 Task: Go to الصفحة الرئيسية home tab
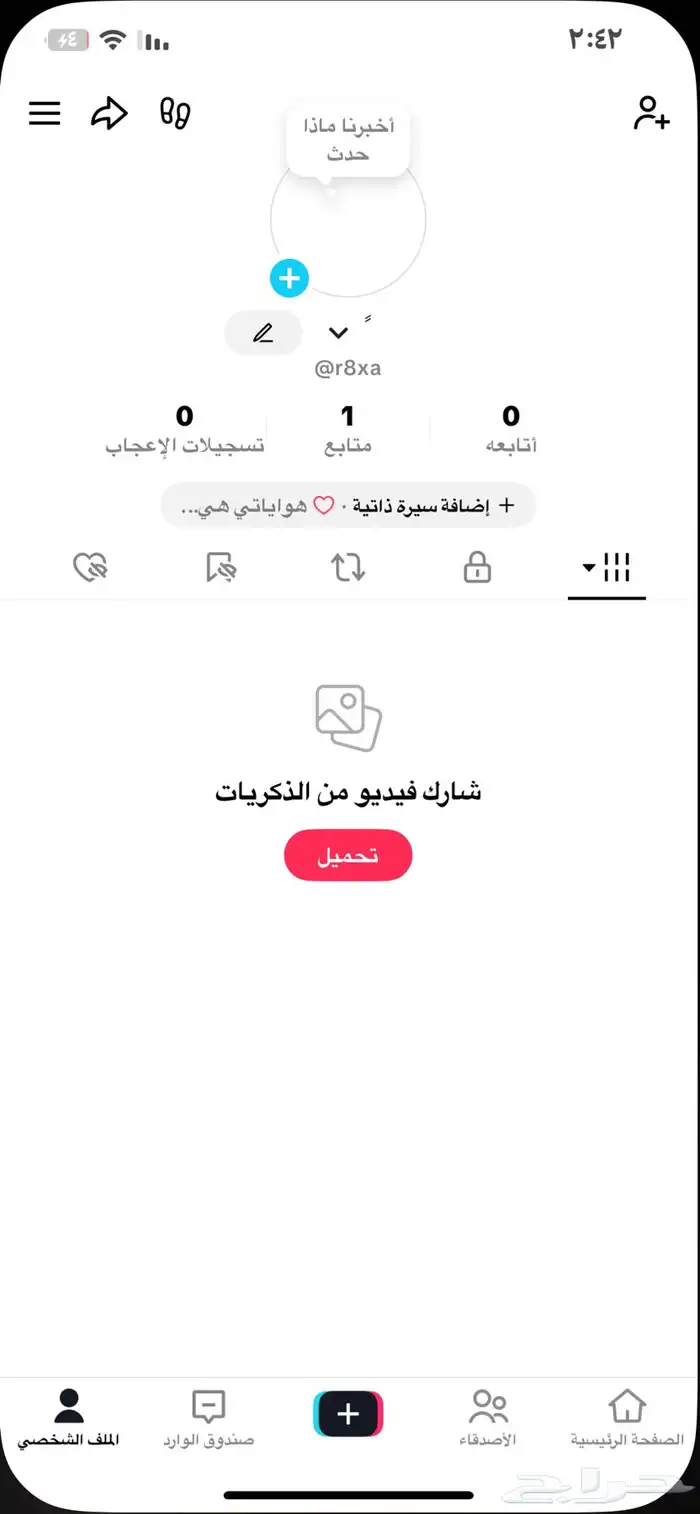[627, 1417]
